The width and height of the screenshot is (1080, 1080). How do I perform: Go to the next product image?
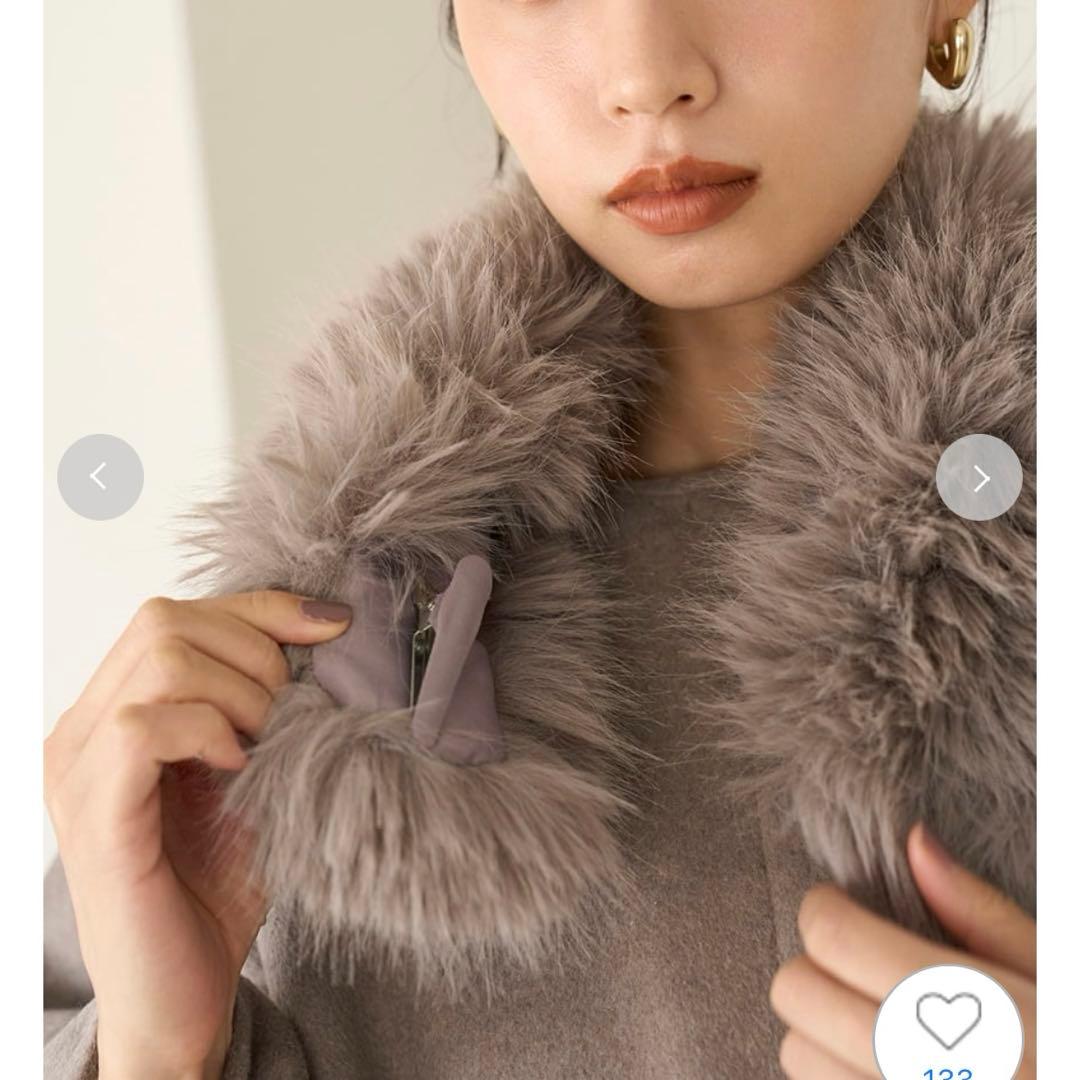click(979, 477)
